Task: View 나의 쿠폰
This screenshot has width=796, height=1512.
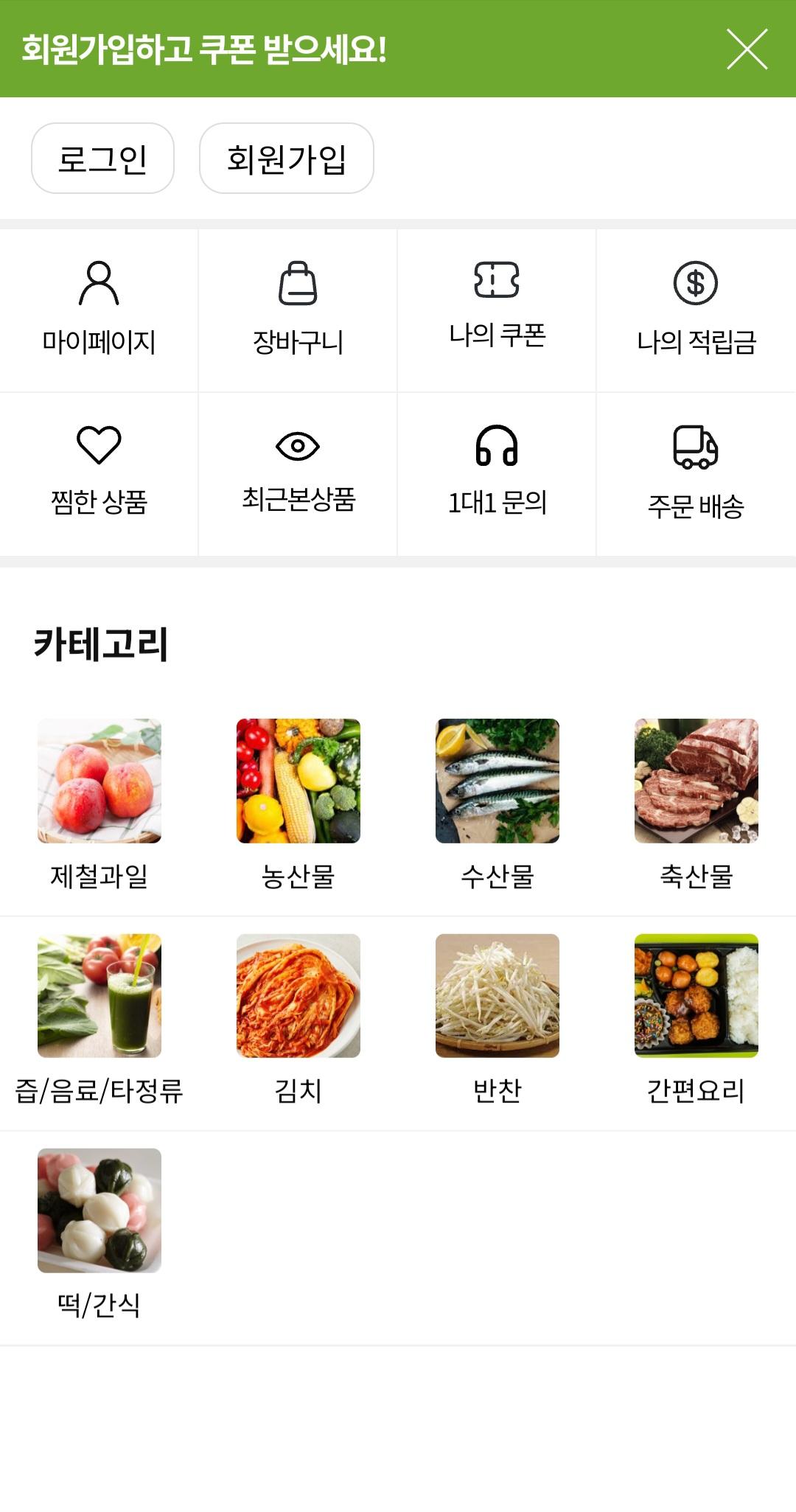Action: 497,310
